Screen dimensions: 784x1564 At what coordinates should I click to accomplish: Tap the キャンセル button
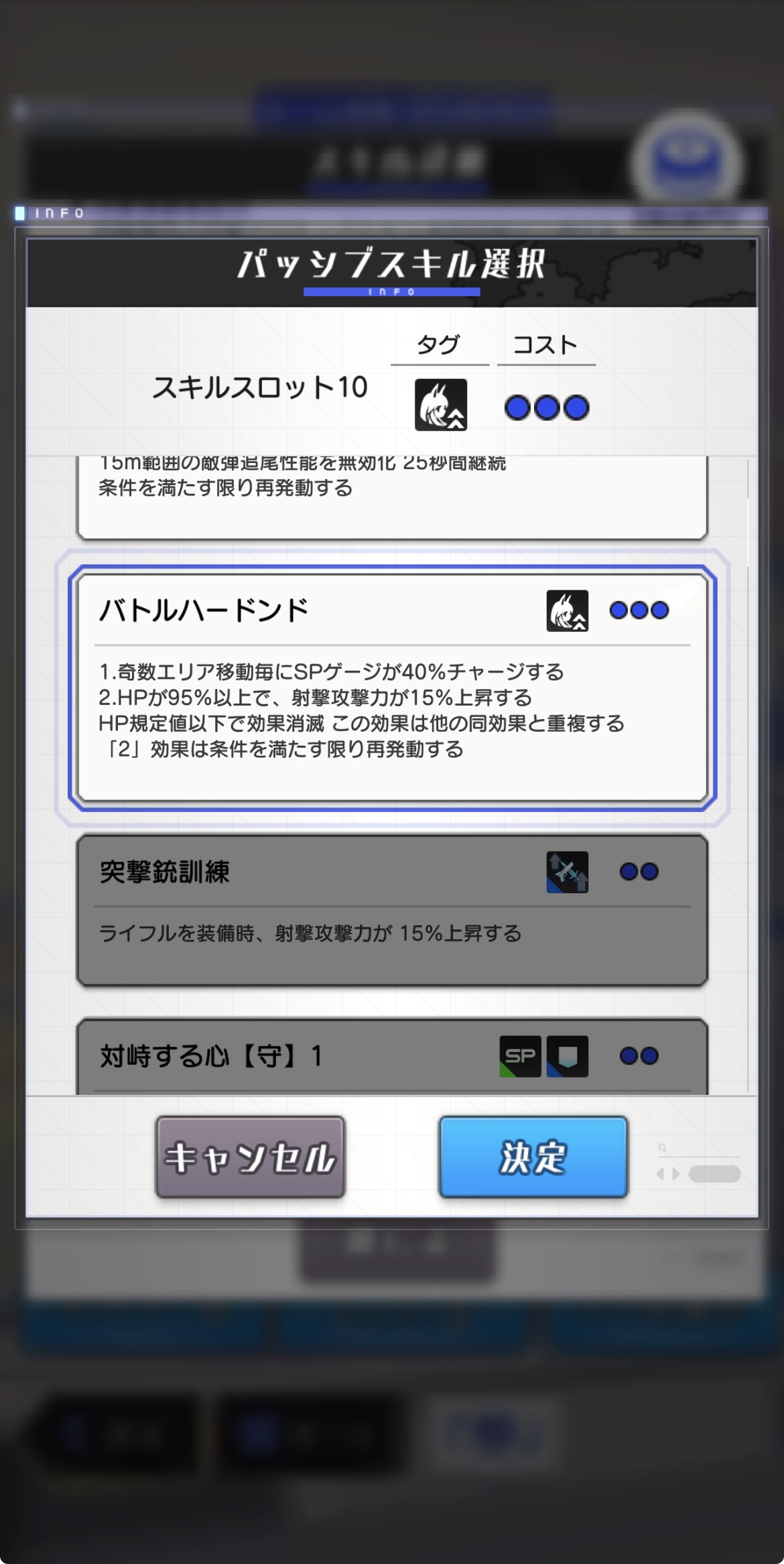pos(250,1157)
